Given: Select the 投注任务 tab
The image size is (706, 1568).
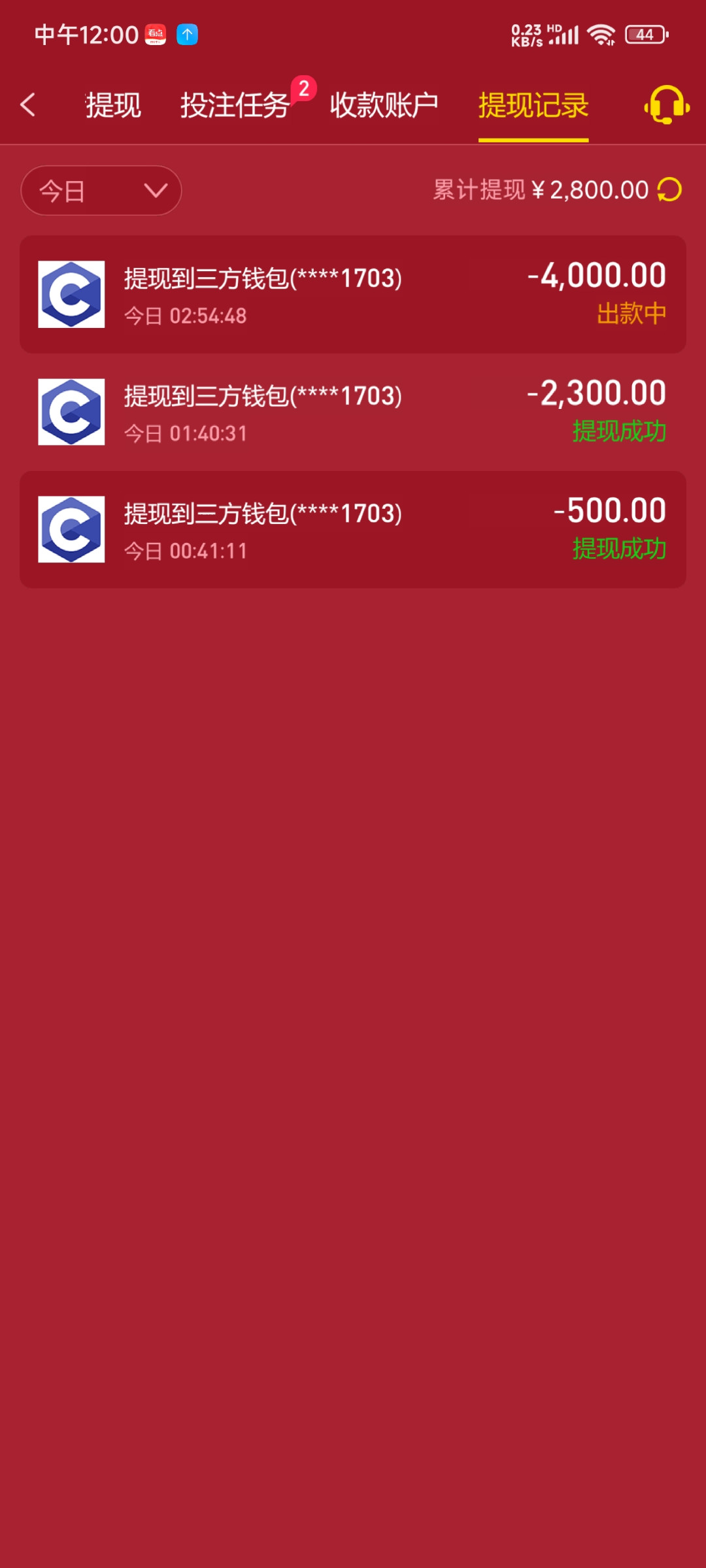Looking at the screenshot, I should click(x=235, y=106).
